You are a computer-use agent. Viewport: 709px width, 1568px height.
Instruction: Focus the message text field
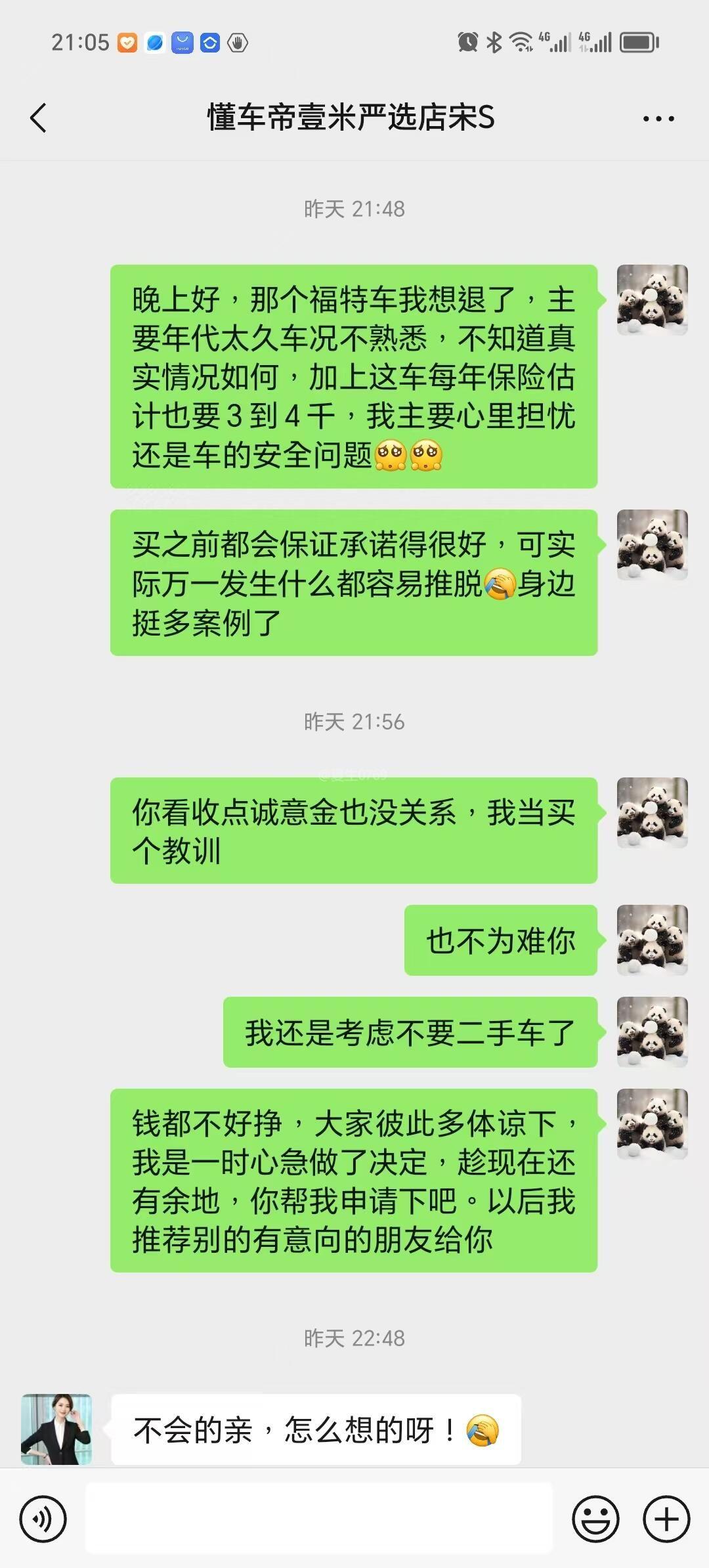pos(319,1519)
